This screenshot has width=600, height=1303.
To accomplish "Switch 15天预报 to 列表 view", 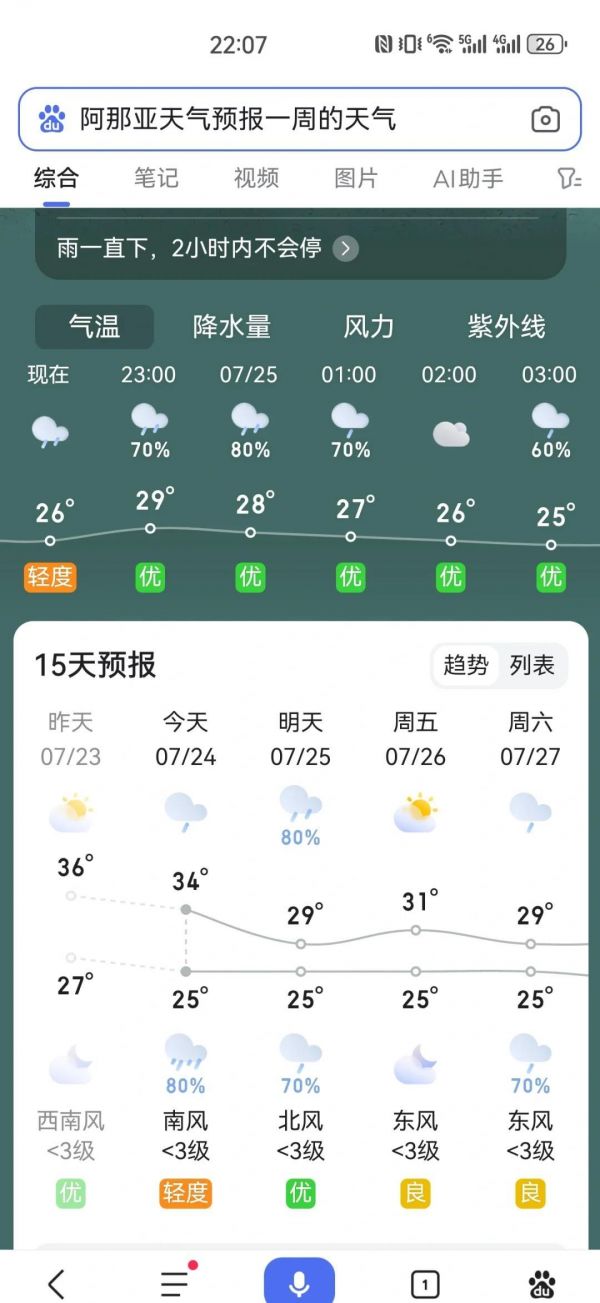I will click(532, 665).
